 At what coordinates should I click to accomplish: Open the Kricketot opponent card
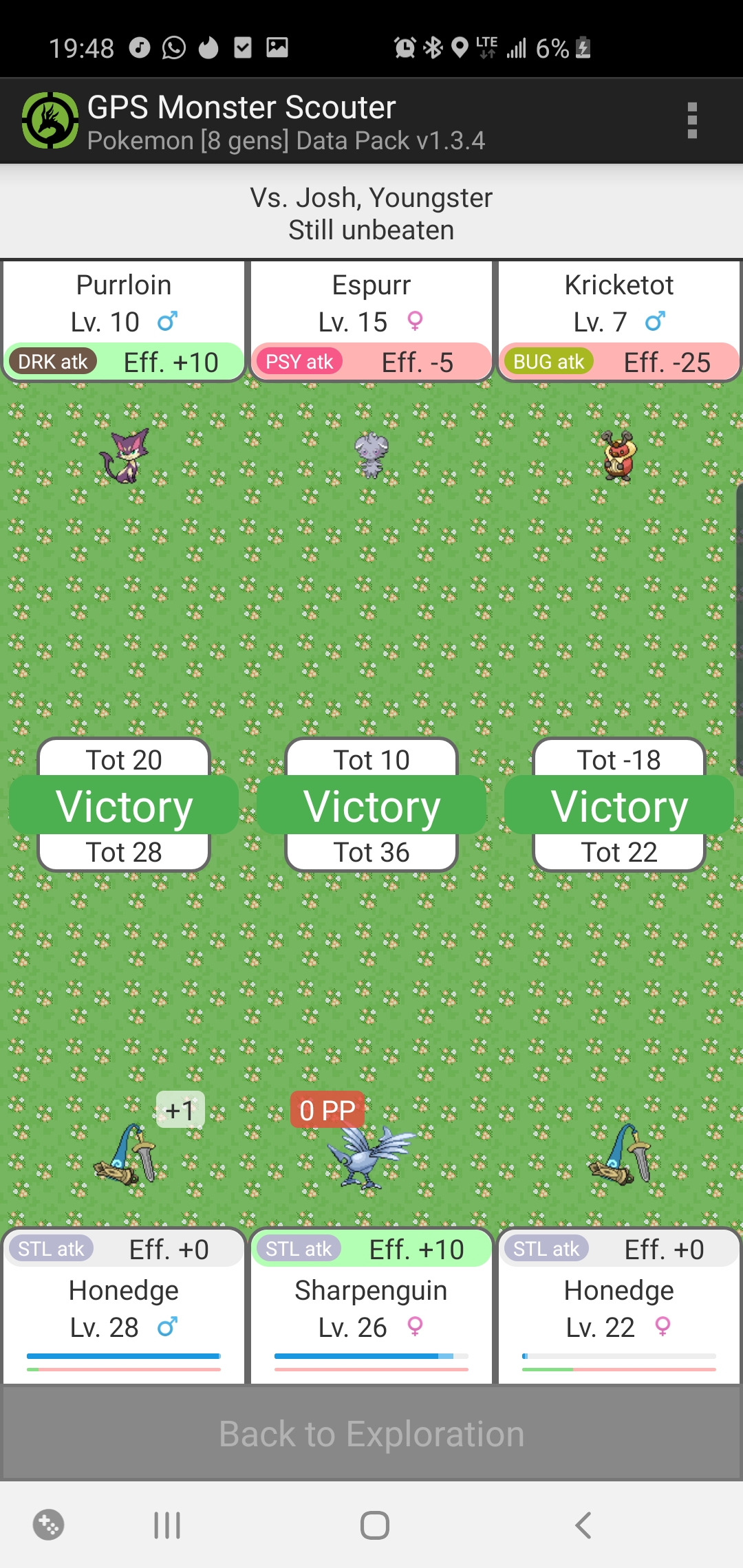[x=619, y=320]
